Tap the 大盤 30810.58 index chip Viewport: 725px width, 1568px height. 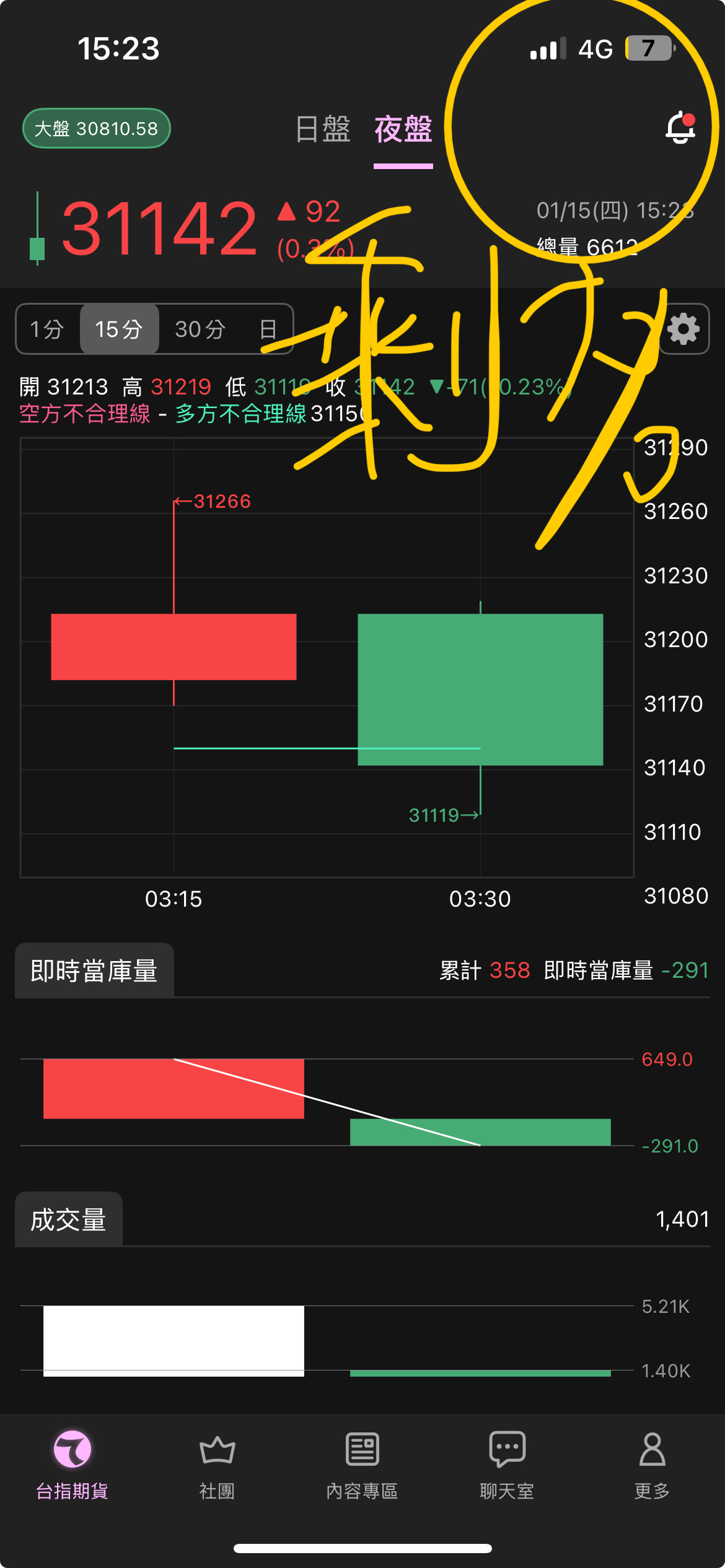pos(97,129)
